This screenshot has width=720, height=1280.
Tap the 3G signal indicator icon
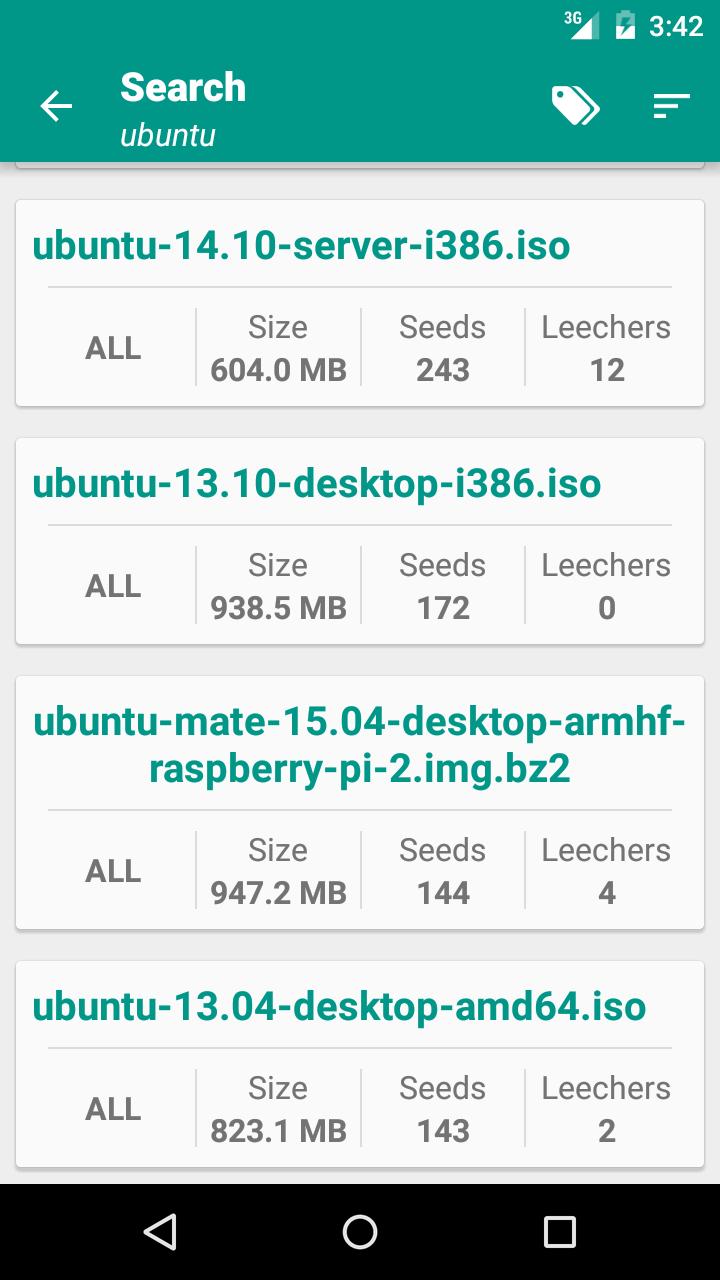pos(580,25)
